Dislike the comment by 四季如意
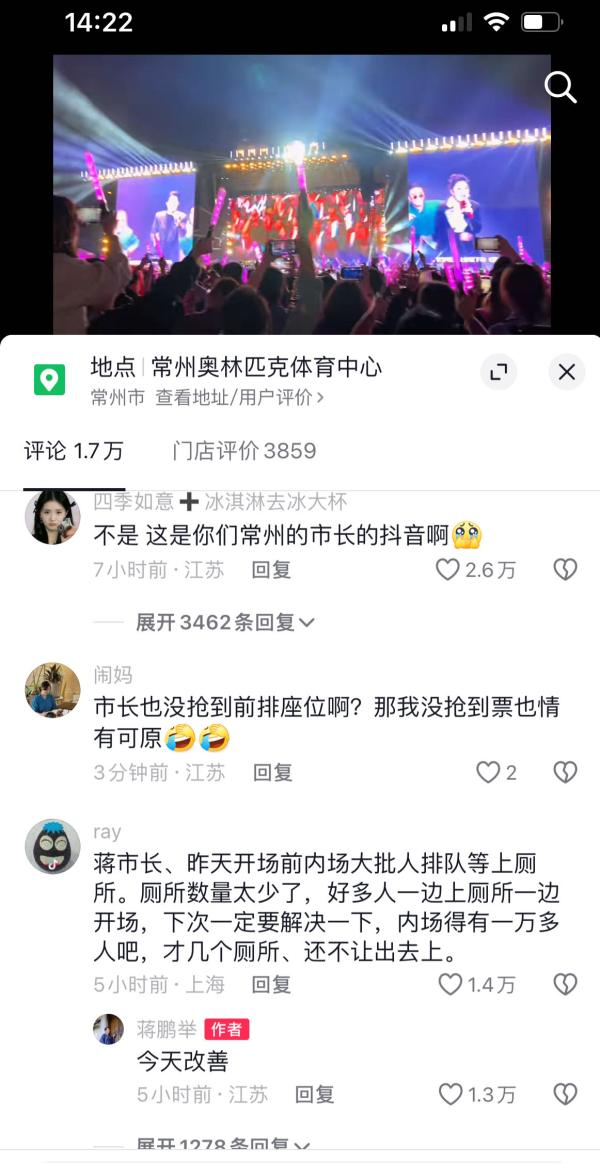The width and height of the screenshot is (600, 1163). (565, 570)
